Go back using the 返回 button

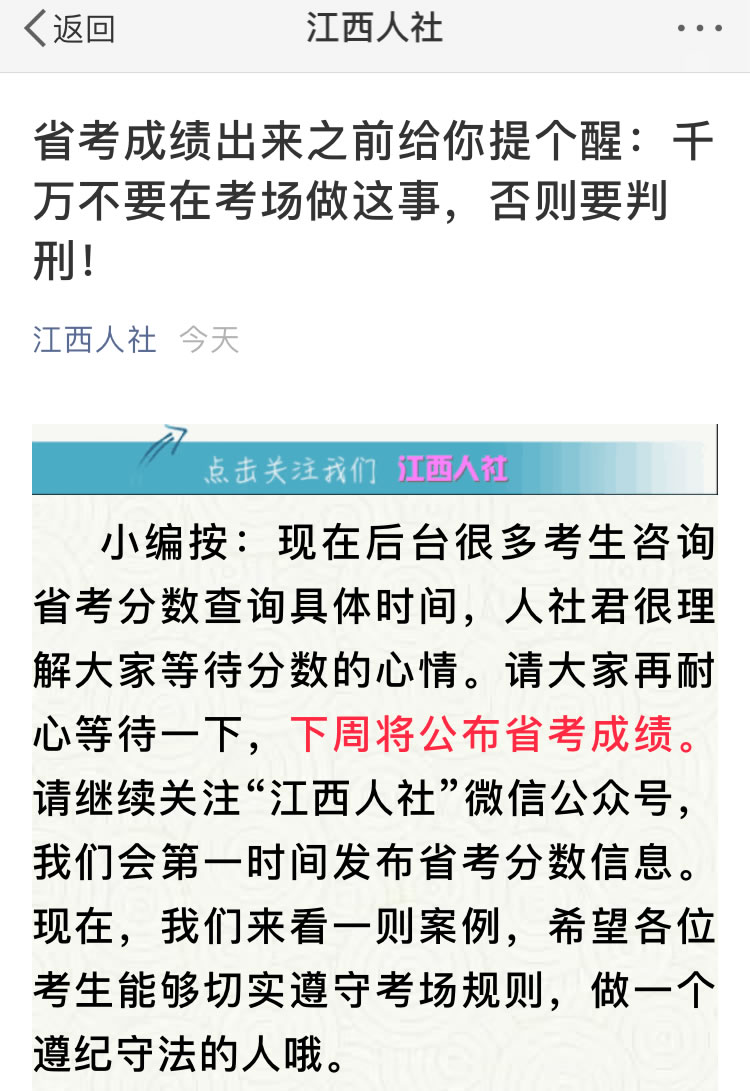pyautogui.click(x=69, y=29)
